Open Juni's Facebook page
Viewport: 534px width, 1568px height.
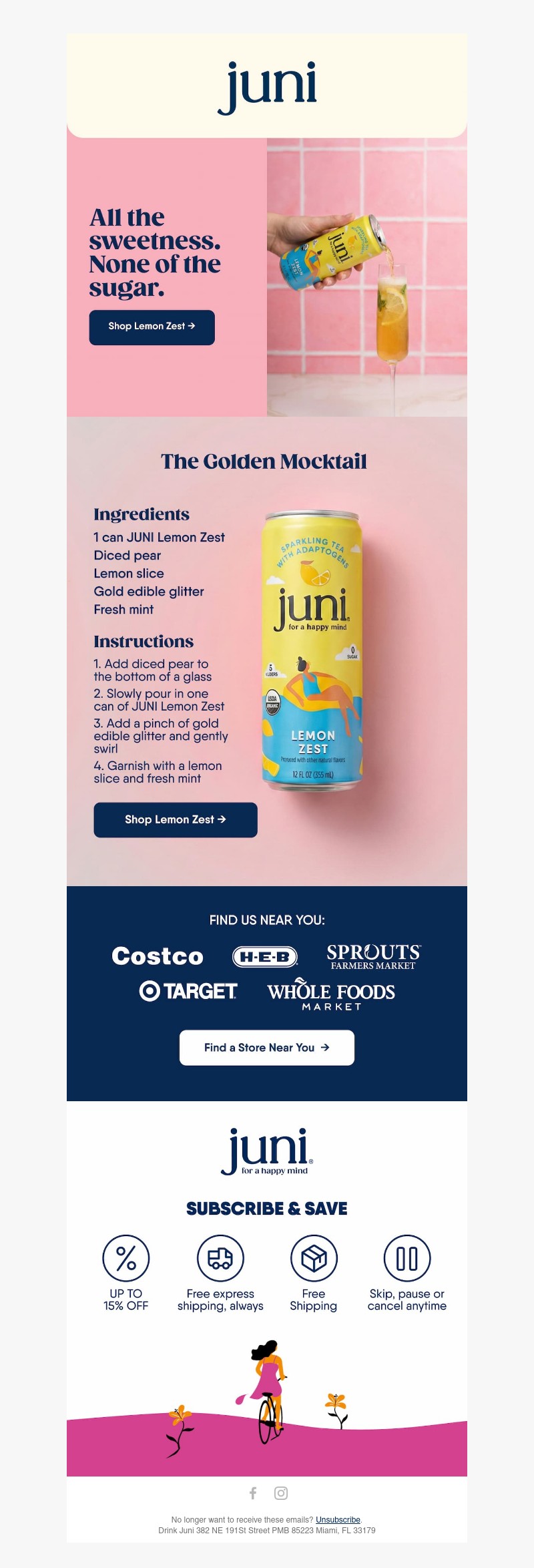point(253,1493)
